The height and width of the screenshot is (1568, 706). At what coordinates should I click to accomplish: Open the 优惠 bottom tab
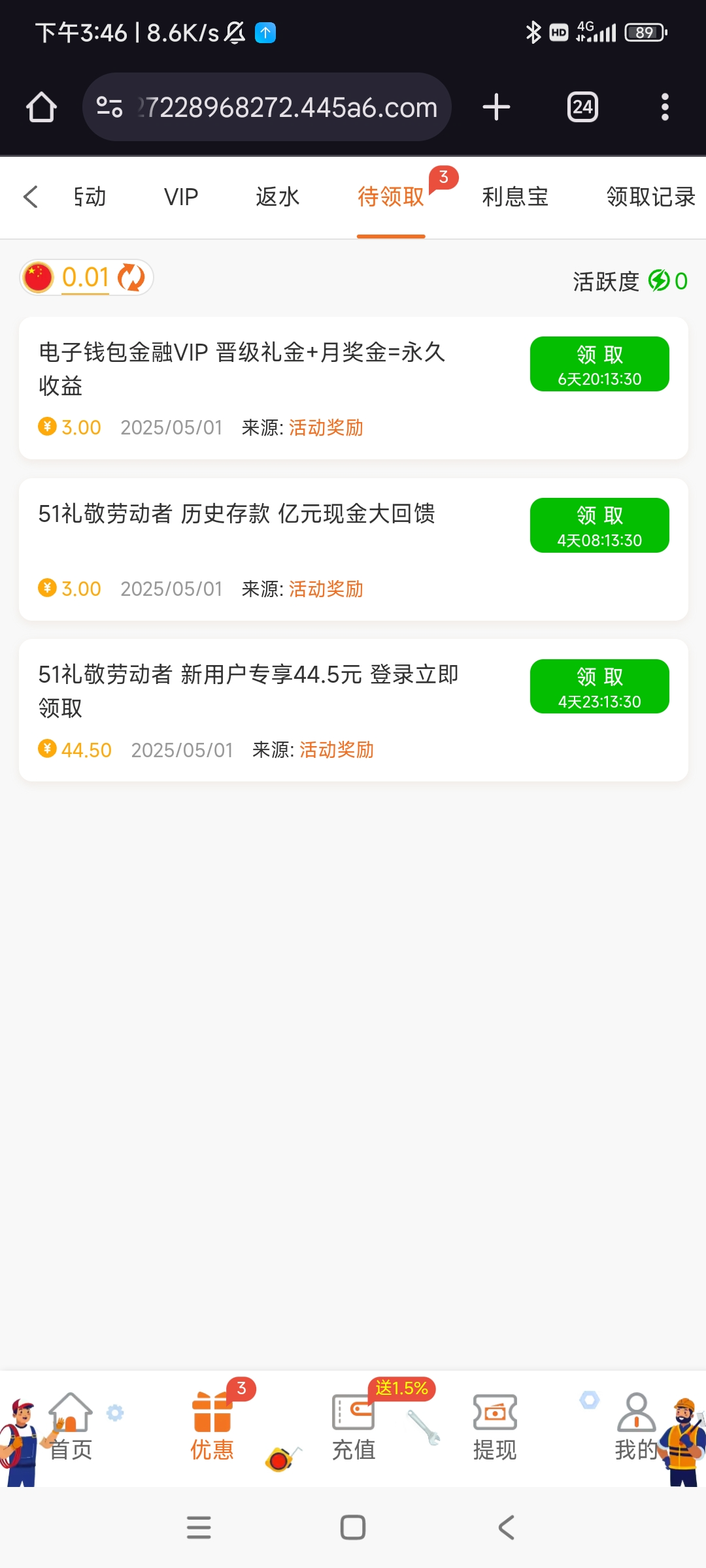click(x=212, y=1428)
